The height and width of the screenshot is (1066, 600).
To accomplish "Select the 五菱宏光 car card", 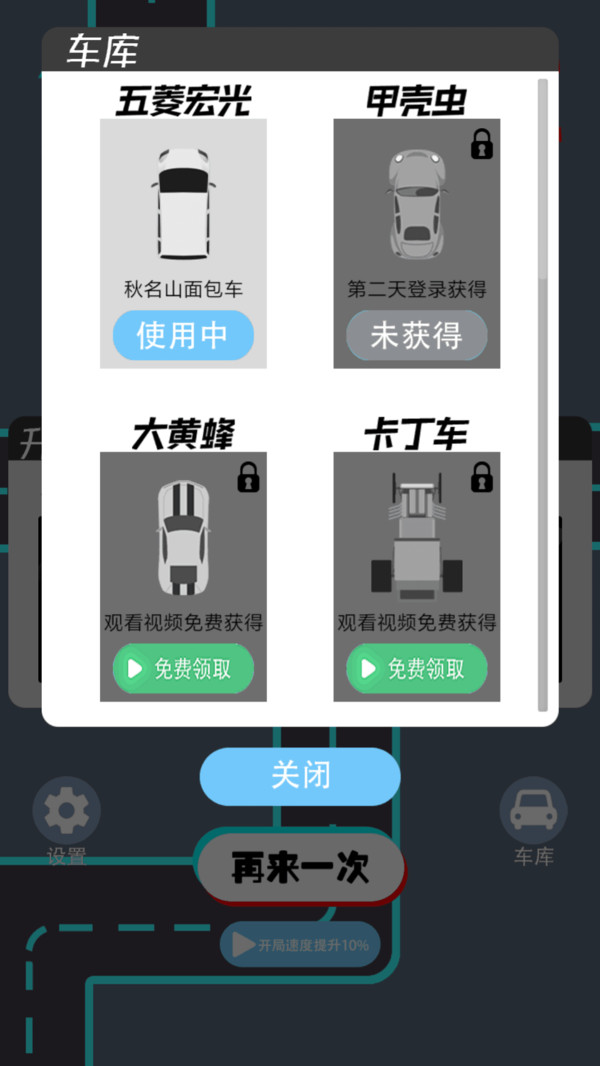I will pos(183,243).
